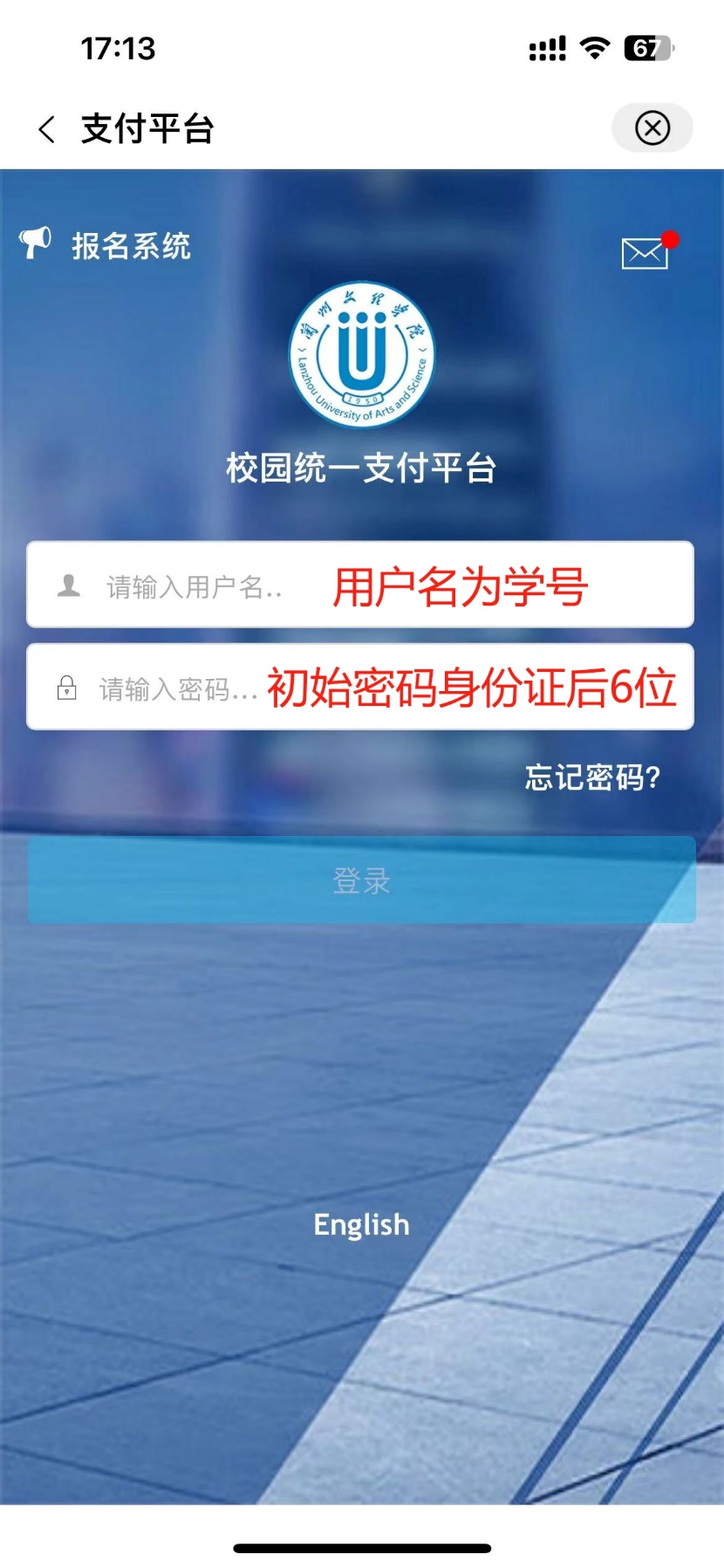
Task: Close the 支付平台 mini page
Action: click(x=652, y=128)
